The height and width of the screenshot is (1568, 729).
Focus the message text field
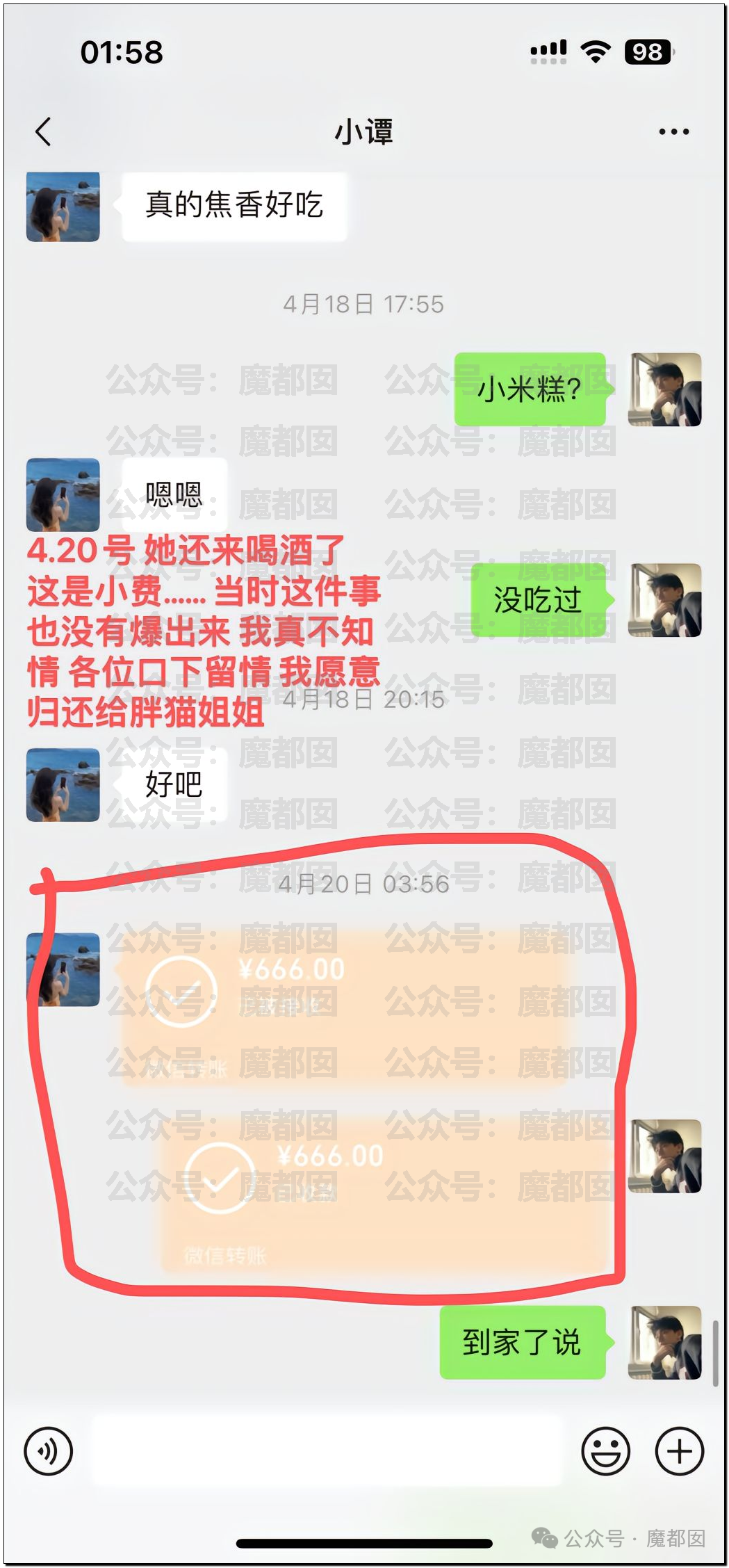point(327,1451)
